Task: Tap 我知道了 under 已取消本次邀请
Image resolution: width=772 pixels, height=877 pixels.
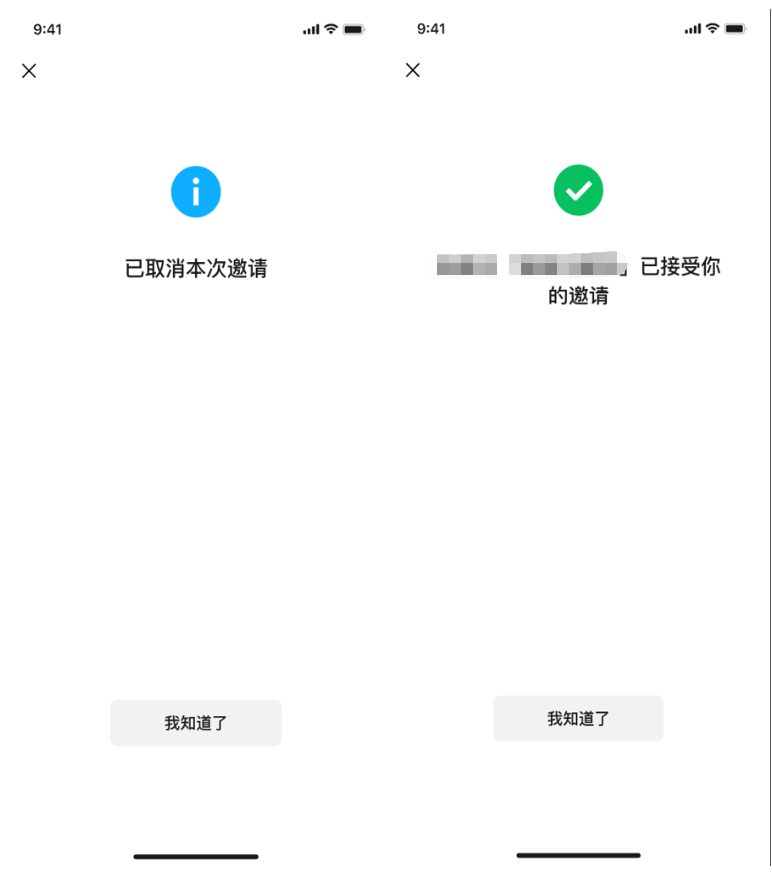Action: (x=196, y=723)
